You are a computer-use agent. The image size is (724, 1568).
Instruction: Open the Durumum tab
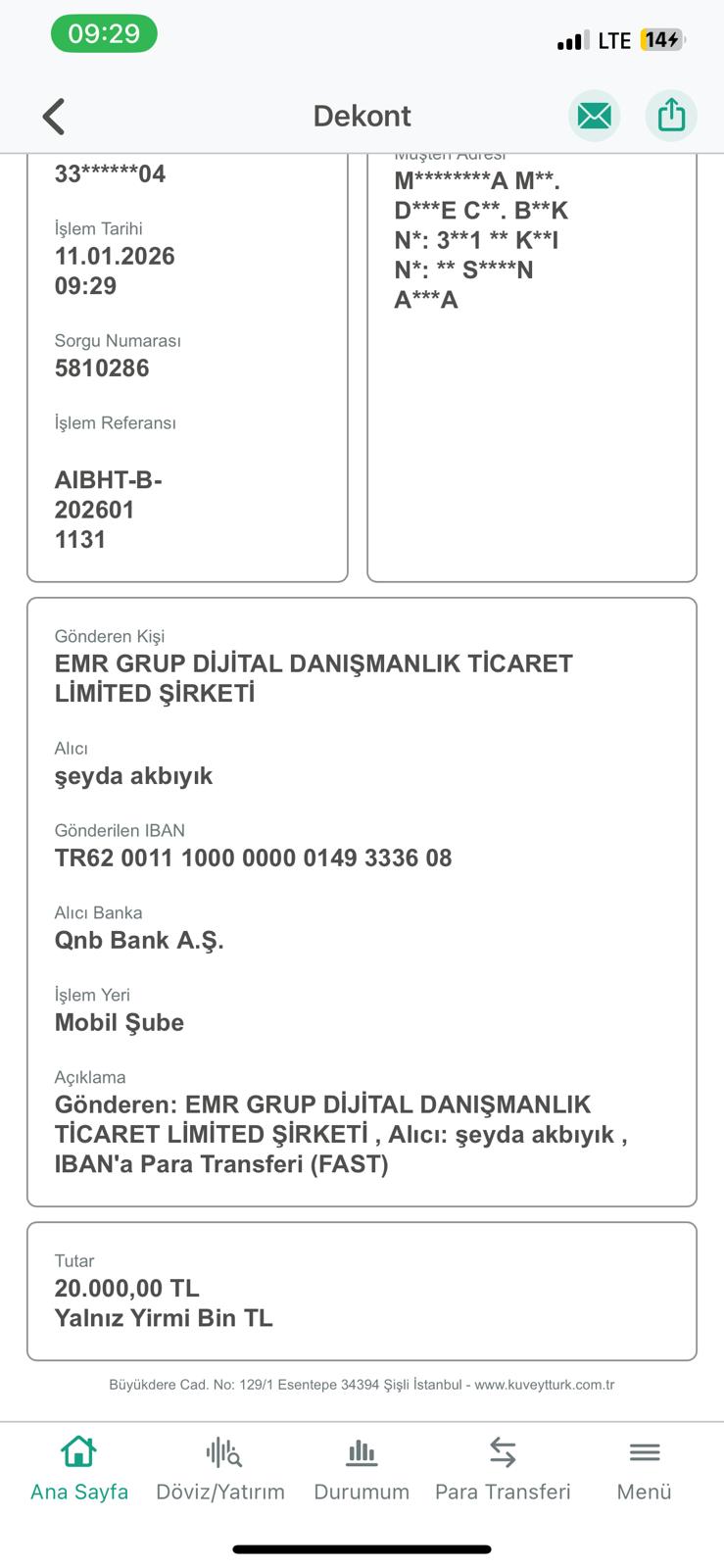point(362,1469)
